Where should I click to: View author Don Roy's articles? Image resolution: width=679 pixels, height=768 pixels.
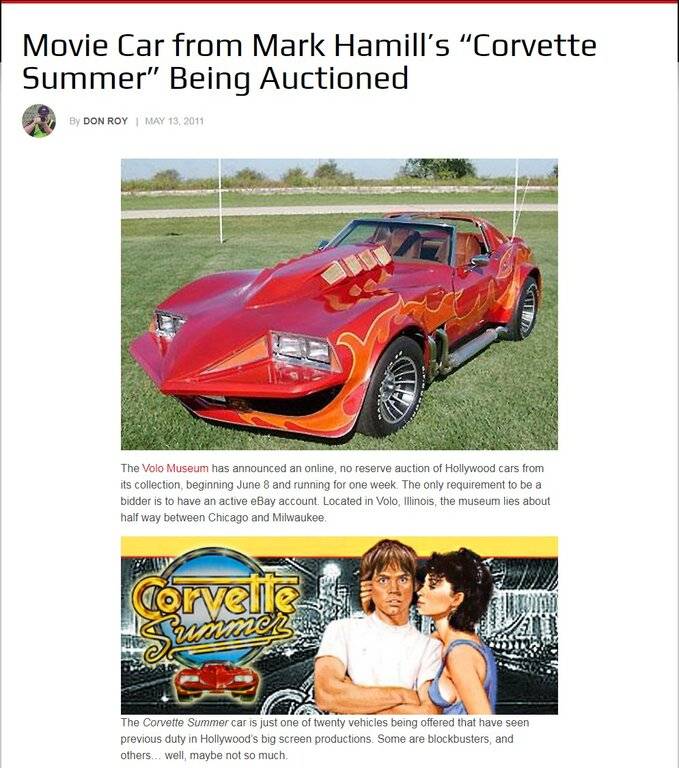[x=104, y=121]
